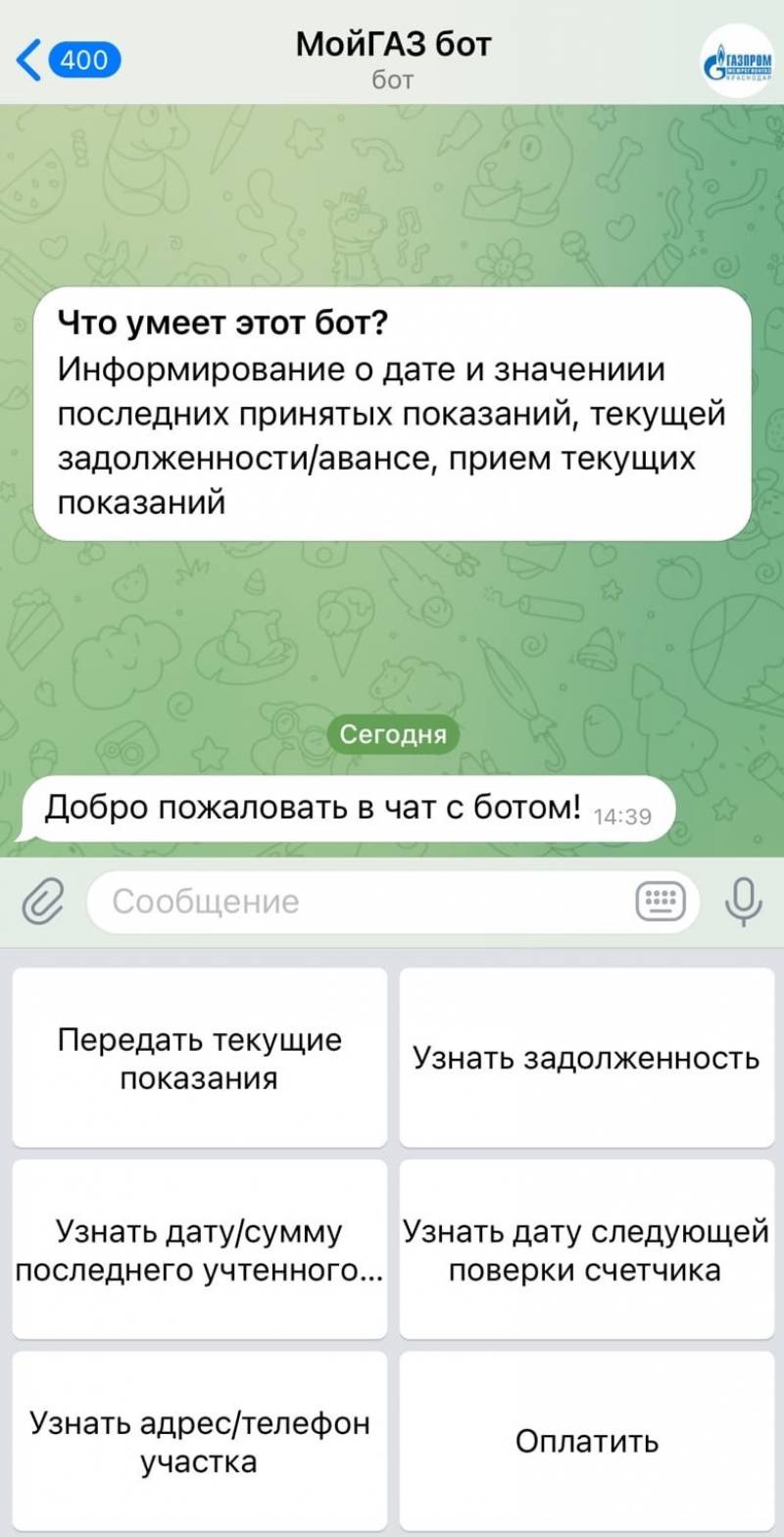The height and width of the screenshot is (1537, 784).
Task: Record a voice message with the microphone
Action: 744,901
